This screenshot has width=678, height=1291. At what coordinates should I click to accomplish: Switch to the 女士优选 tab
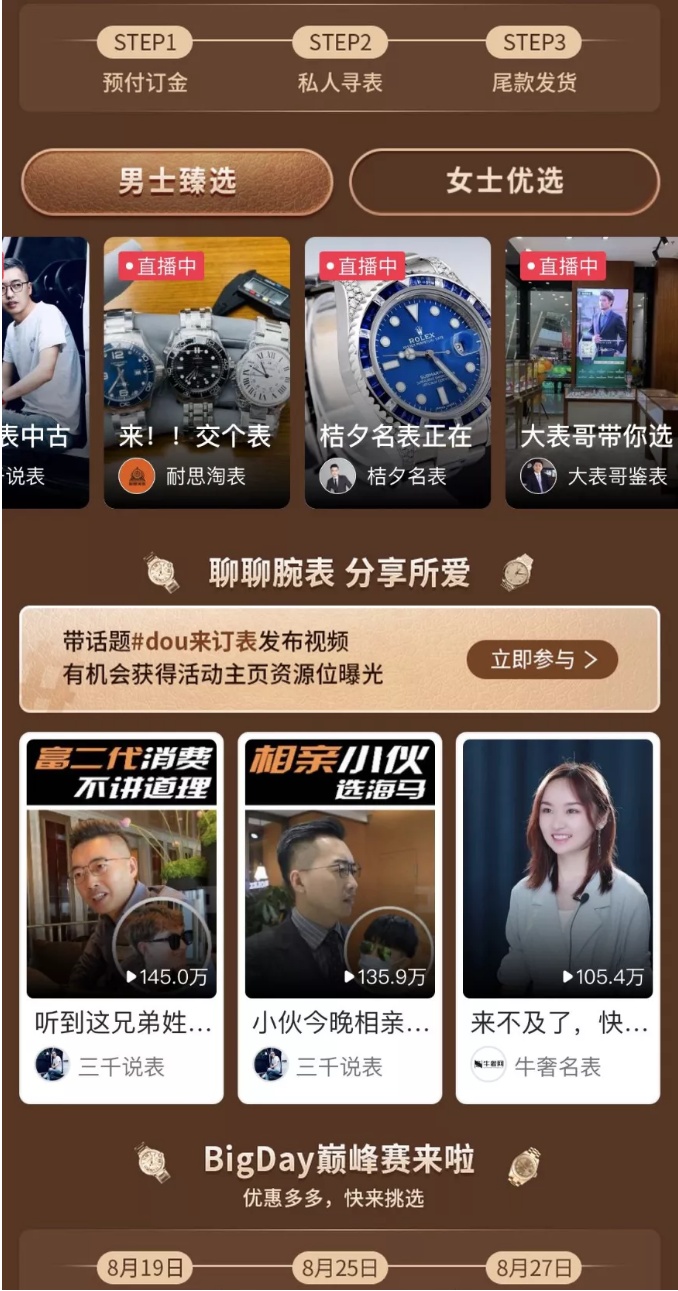click(x=504, y=182)
